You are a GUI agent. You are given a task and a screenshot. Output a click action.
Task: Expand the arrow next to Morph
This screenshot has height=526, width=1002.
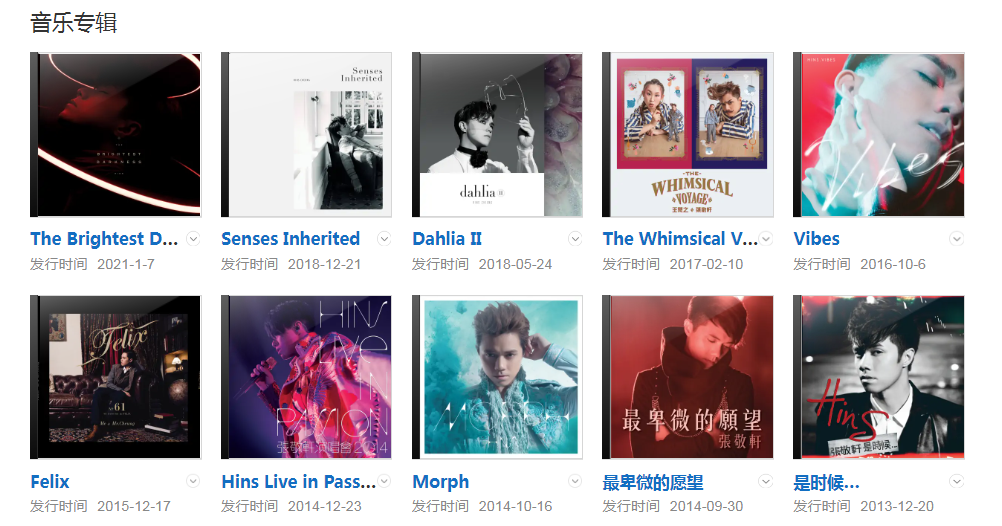(x=575, y=481)
